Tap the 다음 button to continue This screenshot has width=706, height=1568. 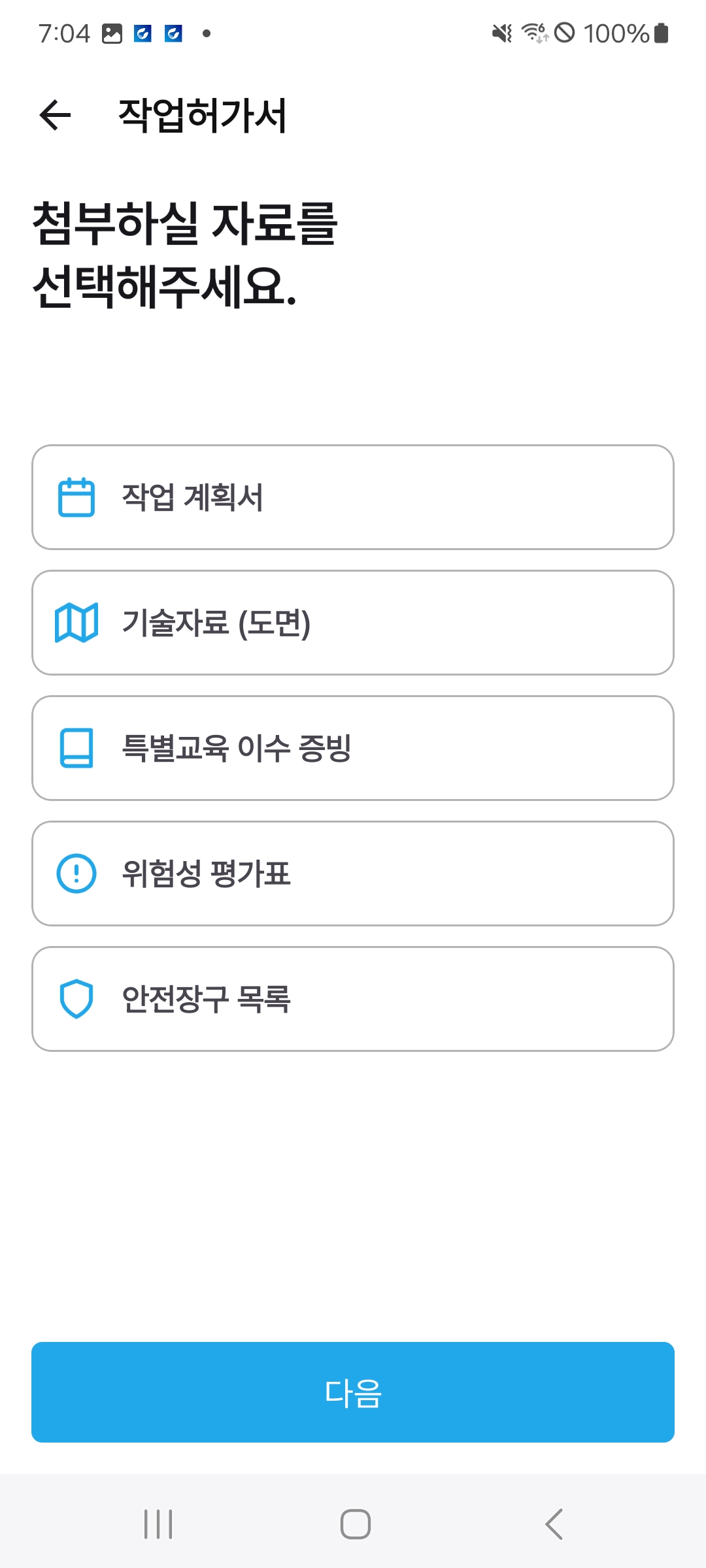click(x=353, y=1392)
